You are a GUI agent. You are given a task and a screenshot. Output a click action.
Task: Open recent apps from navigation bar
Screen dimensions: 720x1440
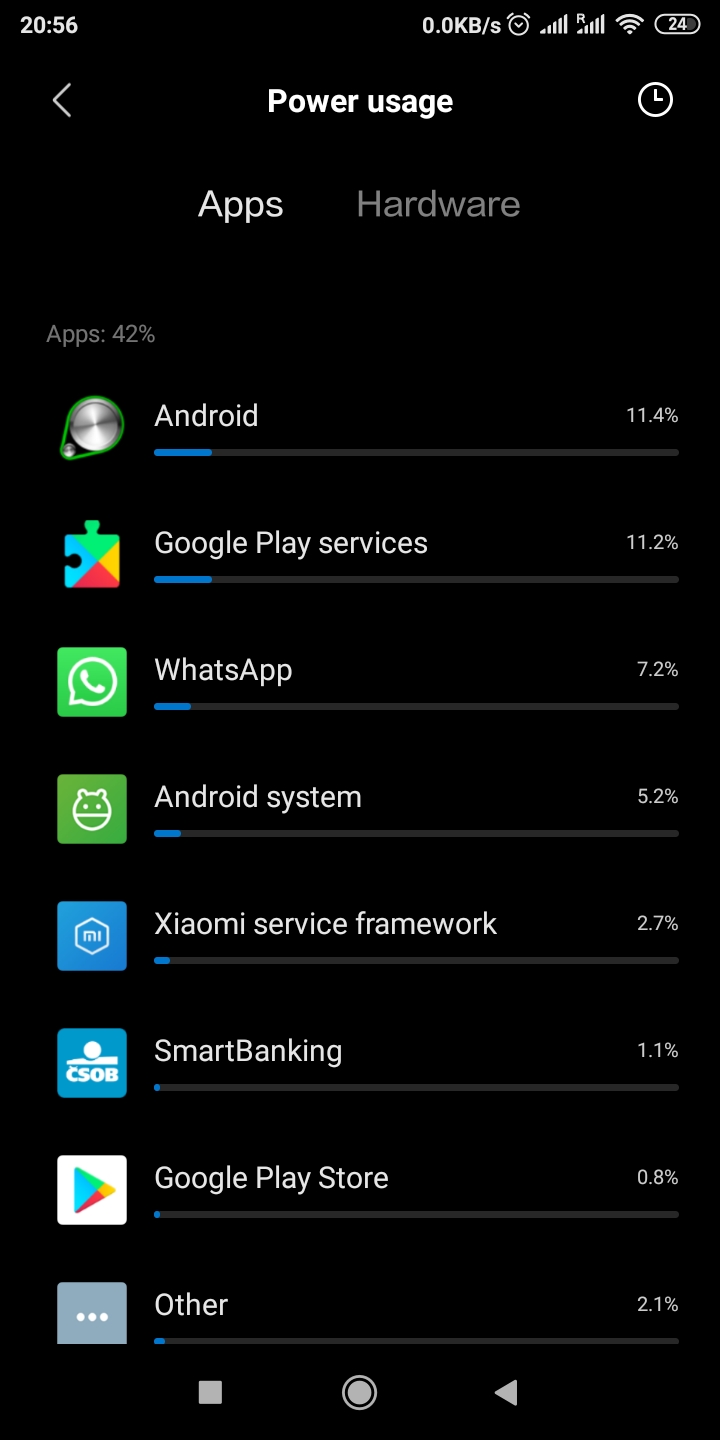(x=210, y=1392)
